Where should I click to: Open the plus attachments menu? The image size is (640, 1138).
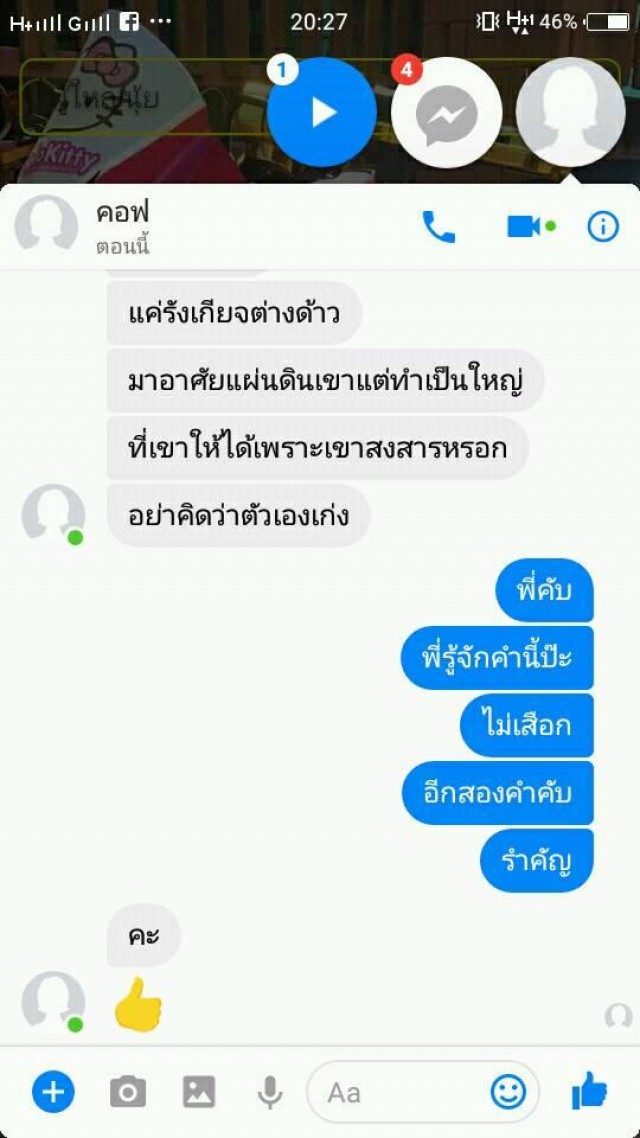click(52, 1092)
